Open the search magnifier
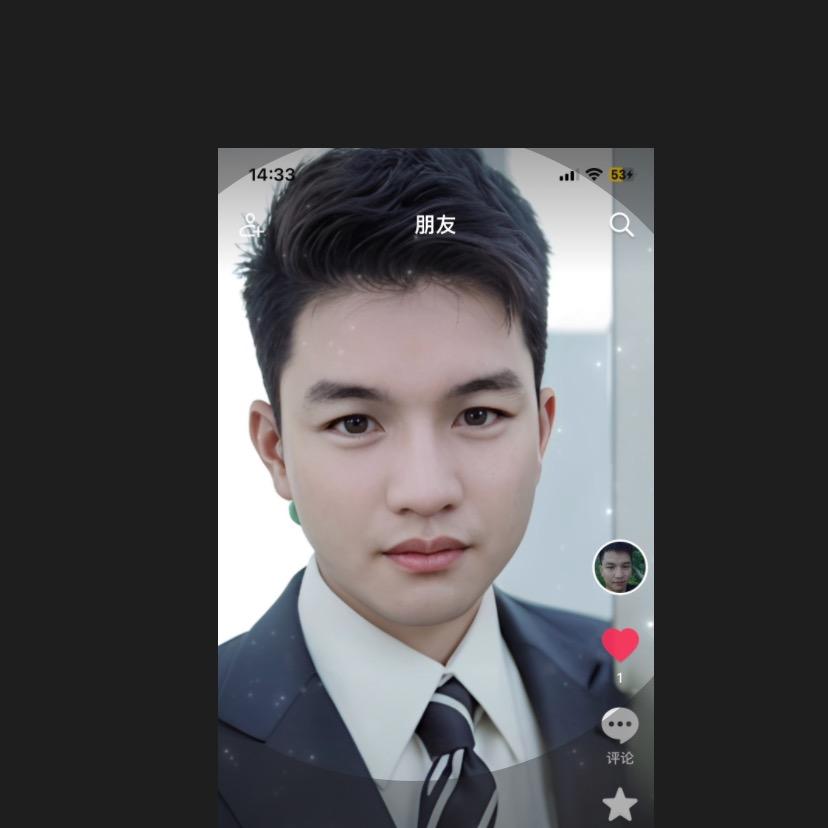Viewport: 828px width, 828px height. 622,225
